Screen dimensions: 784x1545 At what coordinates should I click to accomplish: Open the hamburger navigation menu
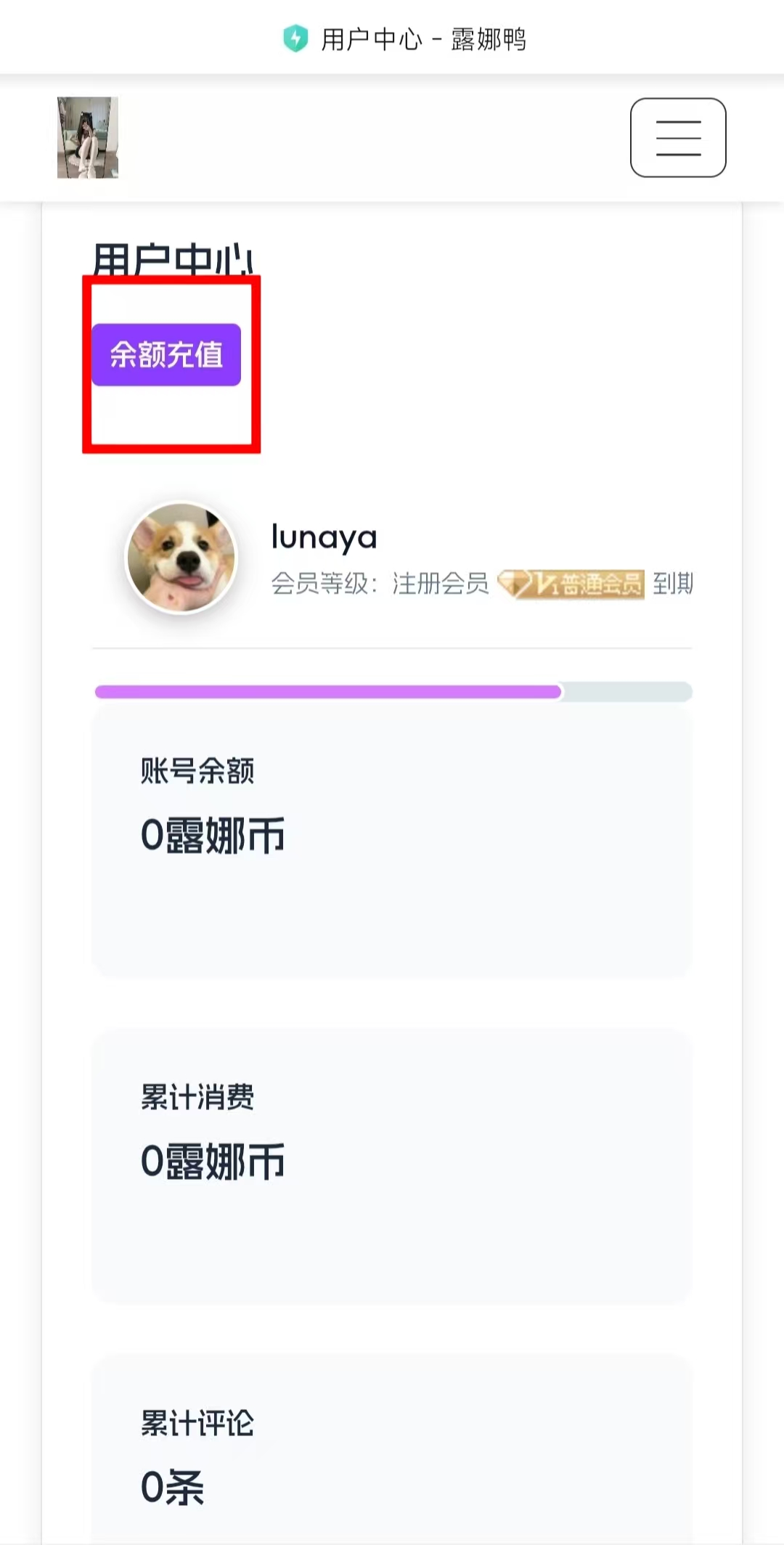[x=678, y=138]
